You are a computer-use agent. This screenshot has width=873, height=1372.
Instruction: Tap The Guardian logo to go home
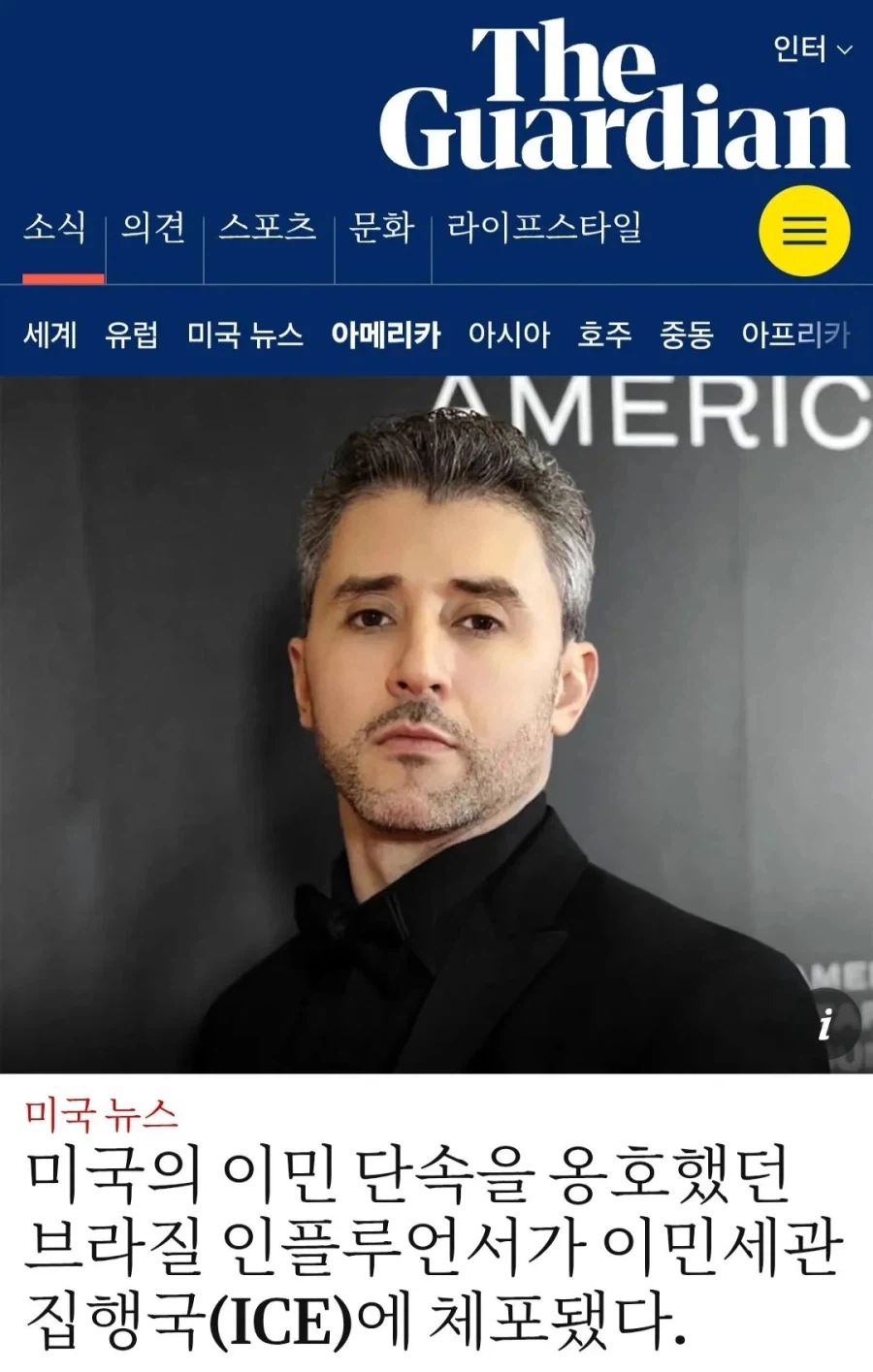click(613, 97)
